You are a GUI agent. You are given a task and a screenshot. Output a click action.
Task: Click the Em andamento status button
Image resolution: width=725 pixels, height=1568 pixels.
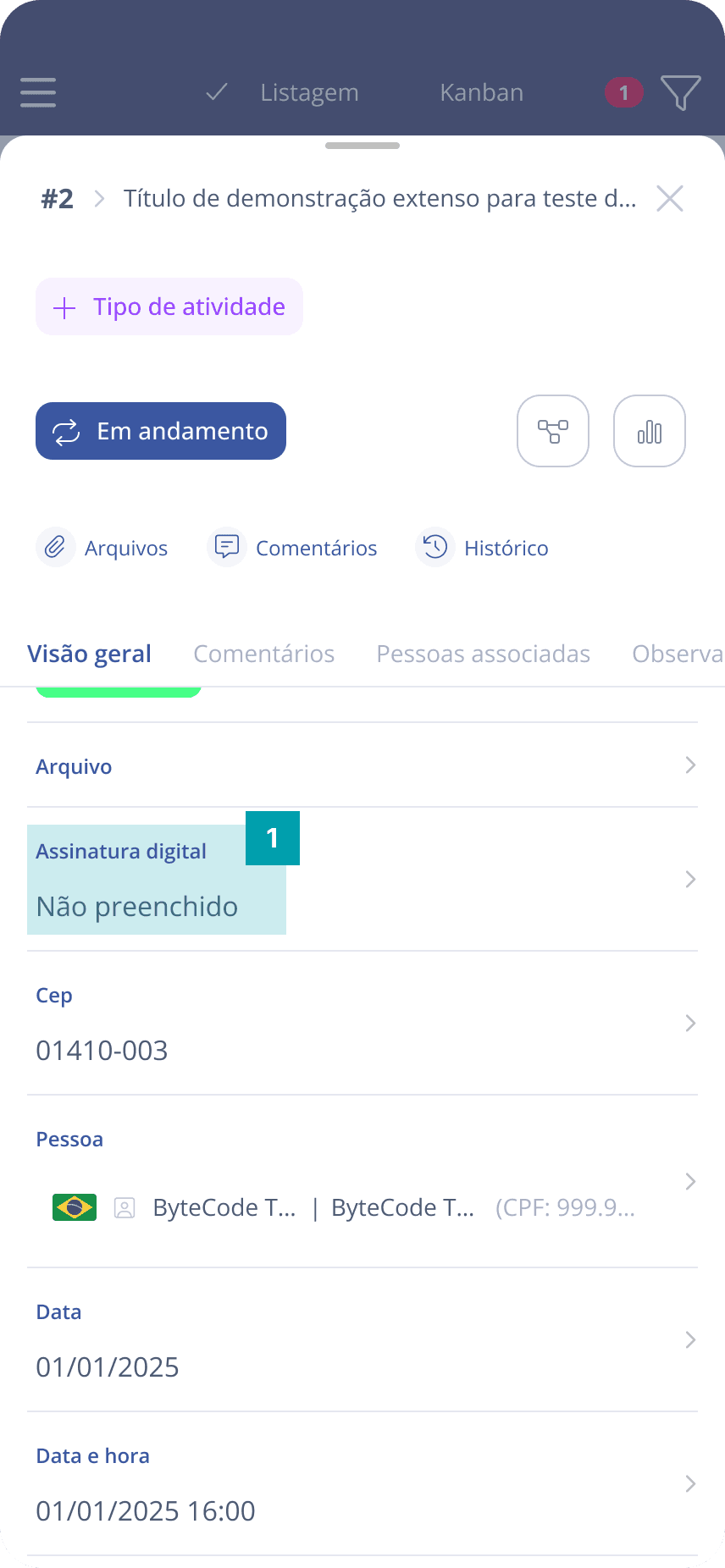point(160,431)
